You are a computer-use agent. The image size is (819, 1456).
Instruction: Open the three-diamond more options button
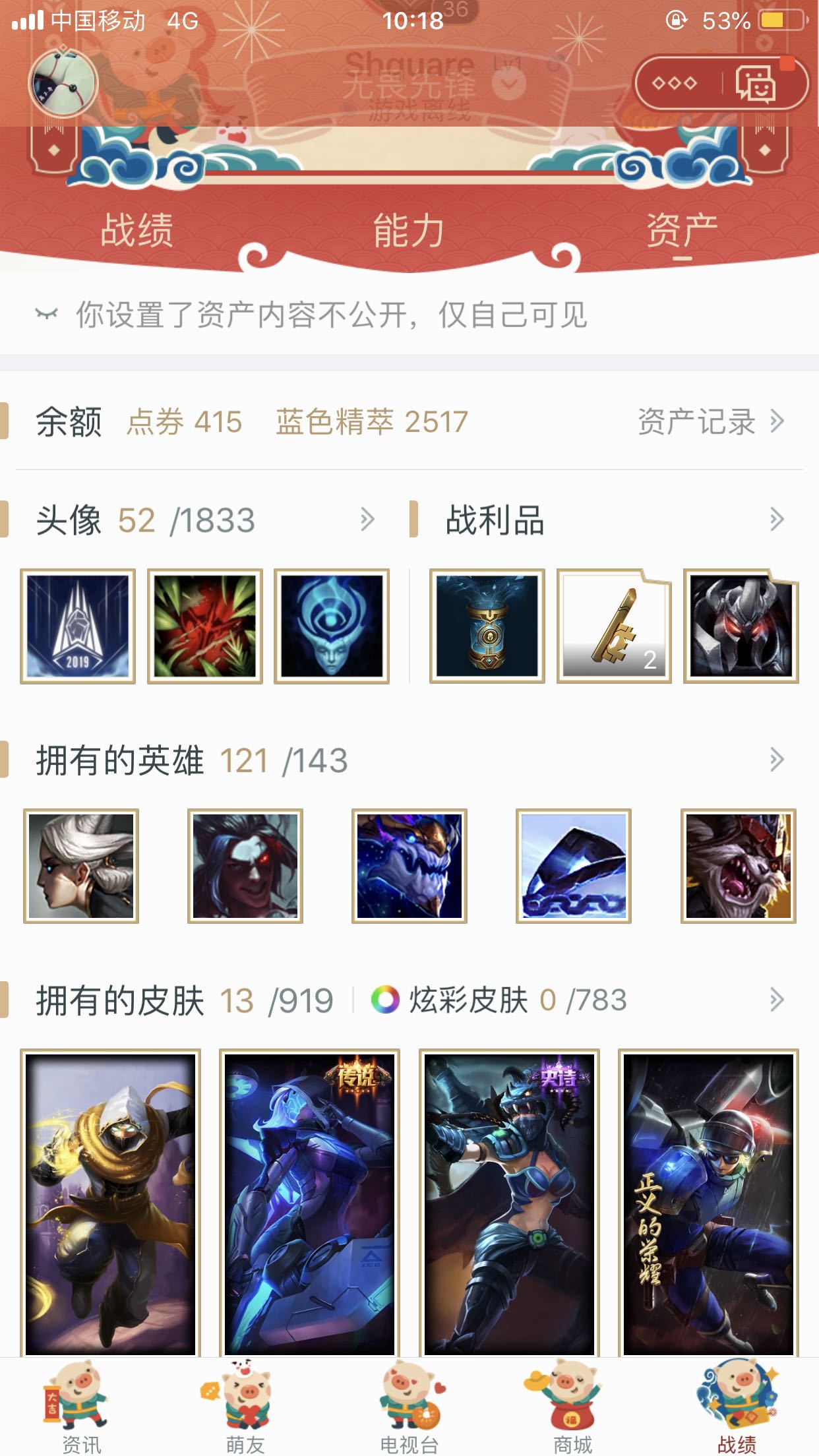675,84
